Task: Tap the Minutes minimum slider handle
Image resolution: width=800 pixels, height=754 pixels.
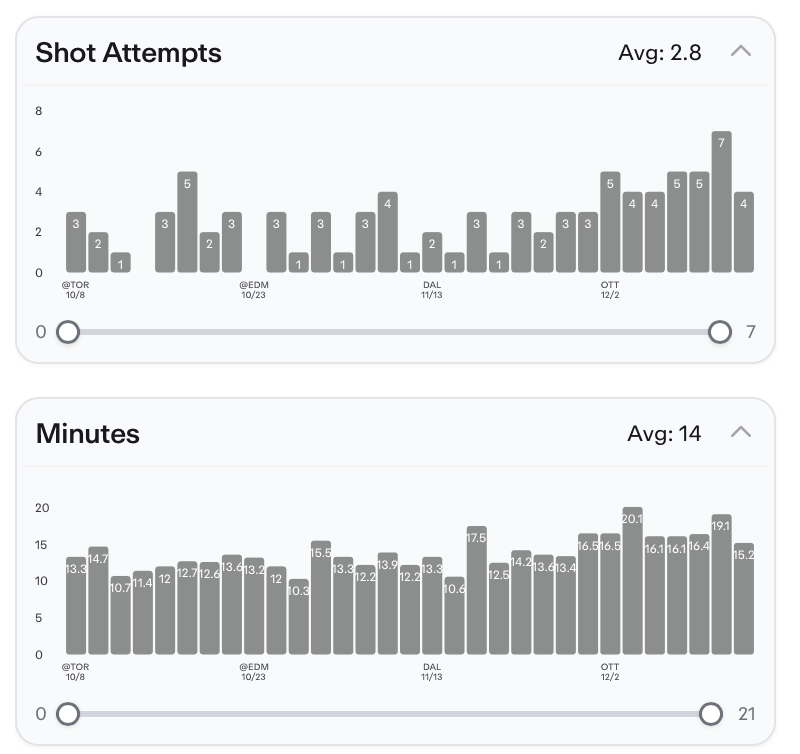Action: click(x=68, y=714)
